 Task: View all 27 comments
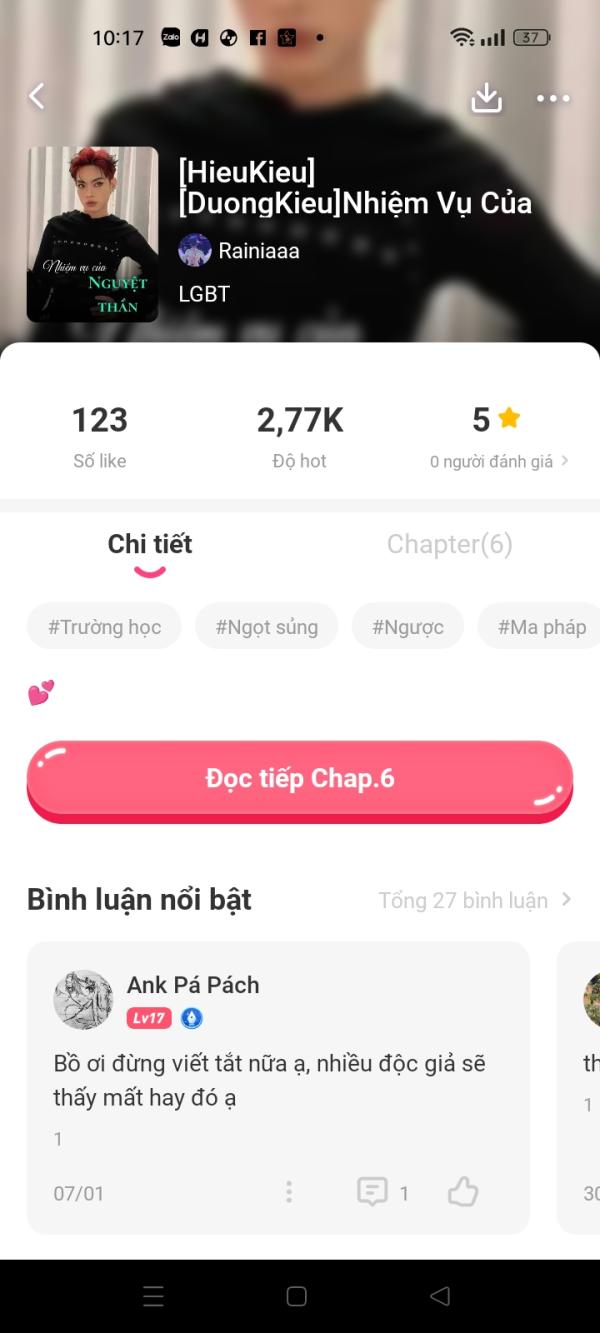click(x=475, y=900)
